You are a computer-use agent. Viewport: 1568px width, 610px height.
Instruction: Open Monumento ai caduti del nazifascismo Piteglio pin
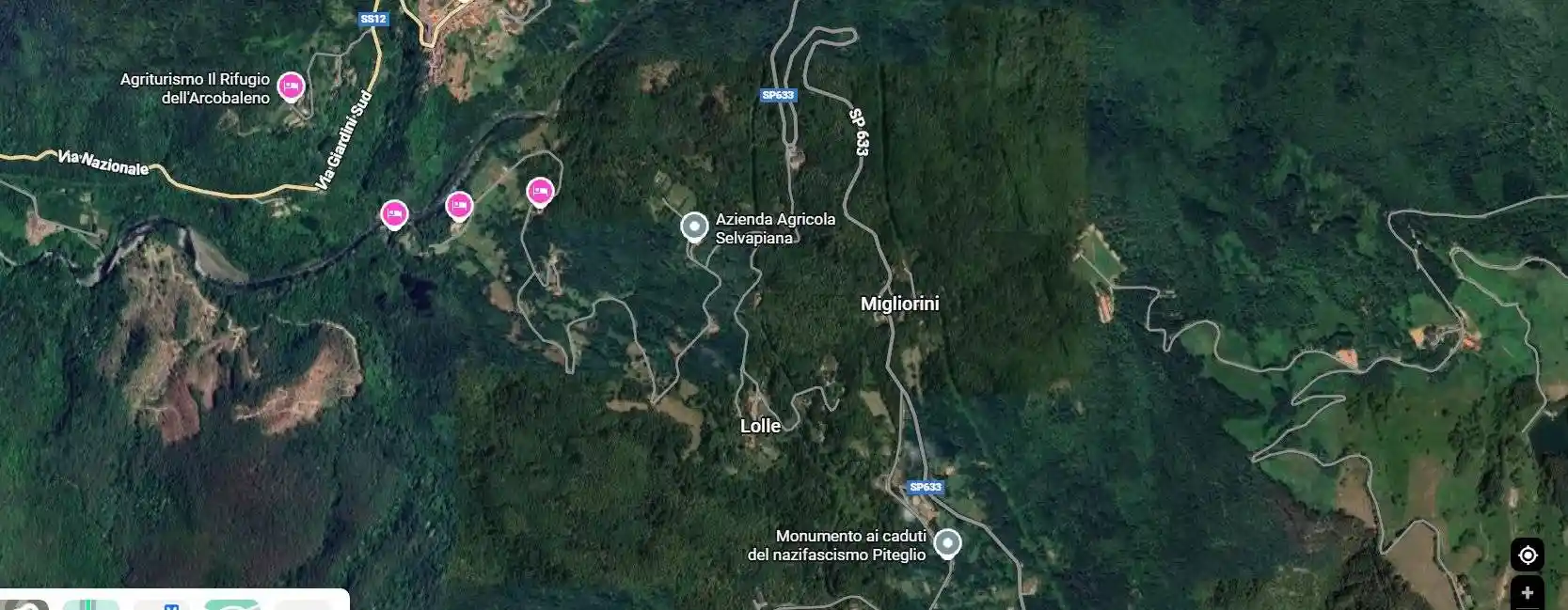point(947,543)
